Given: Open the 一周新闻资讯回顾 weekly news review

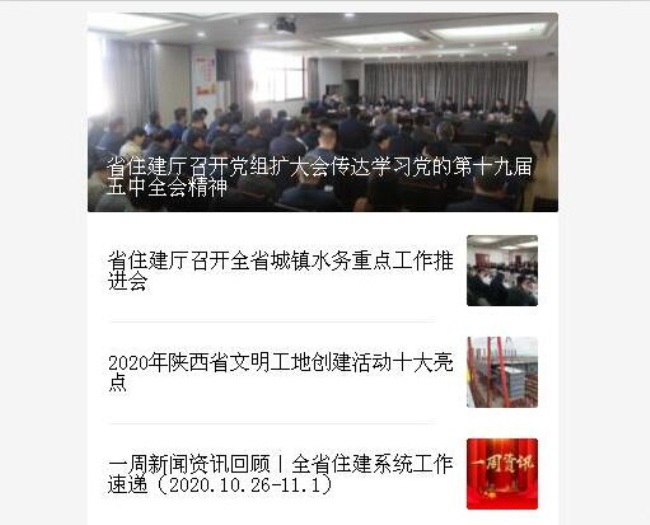Looking at the screenshot, I should tap(280, 474).
